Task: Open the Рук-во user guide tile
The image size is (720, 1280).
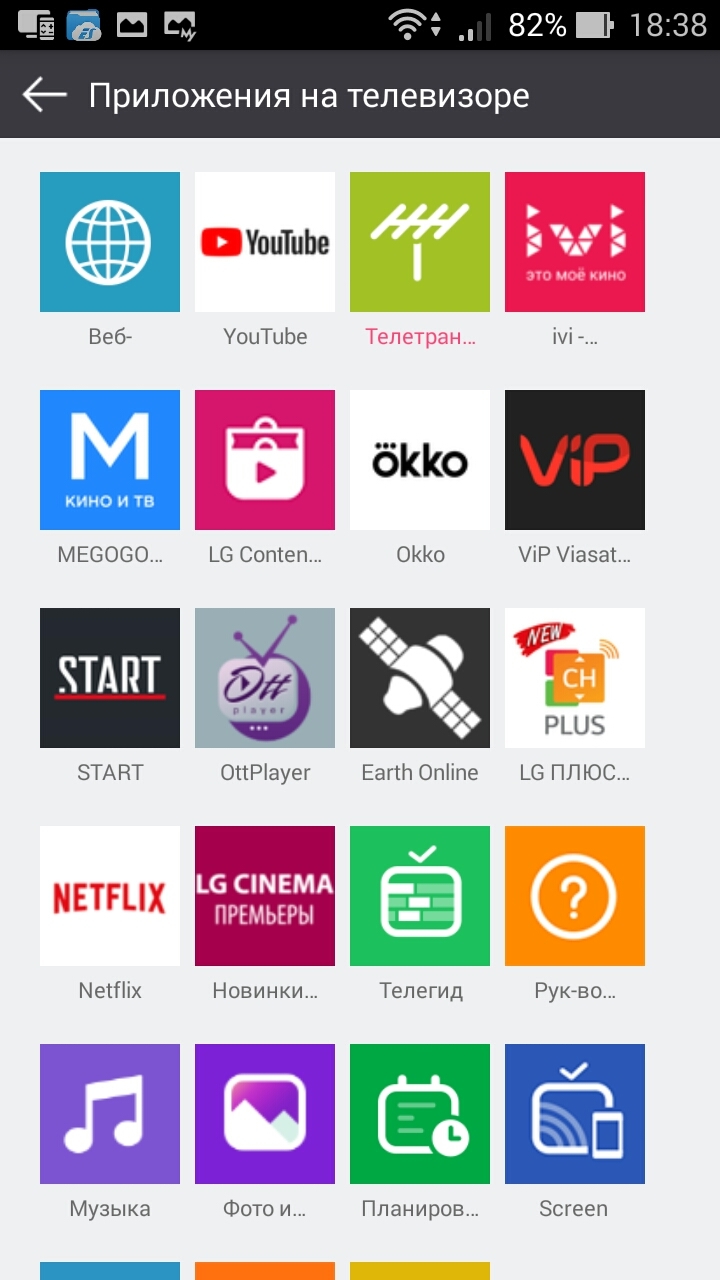Action: [575, 896]
